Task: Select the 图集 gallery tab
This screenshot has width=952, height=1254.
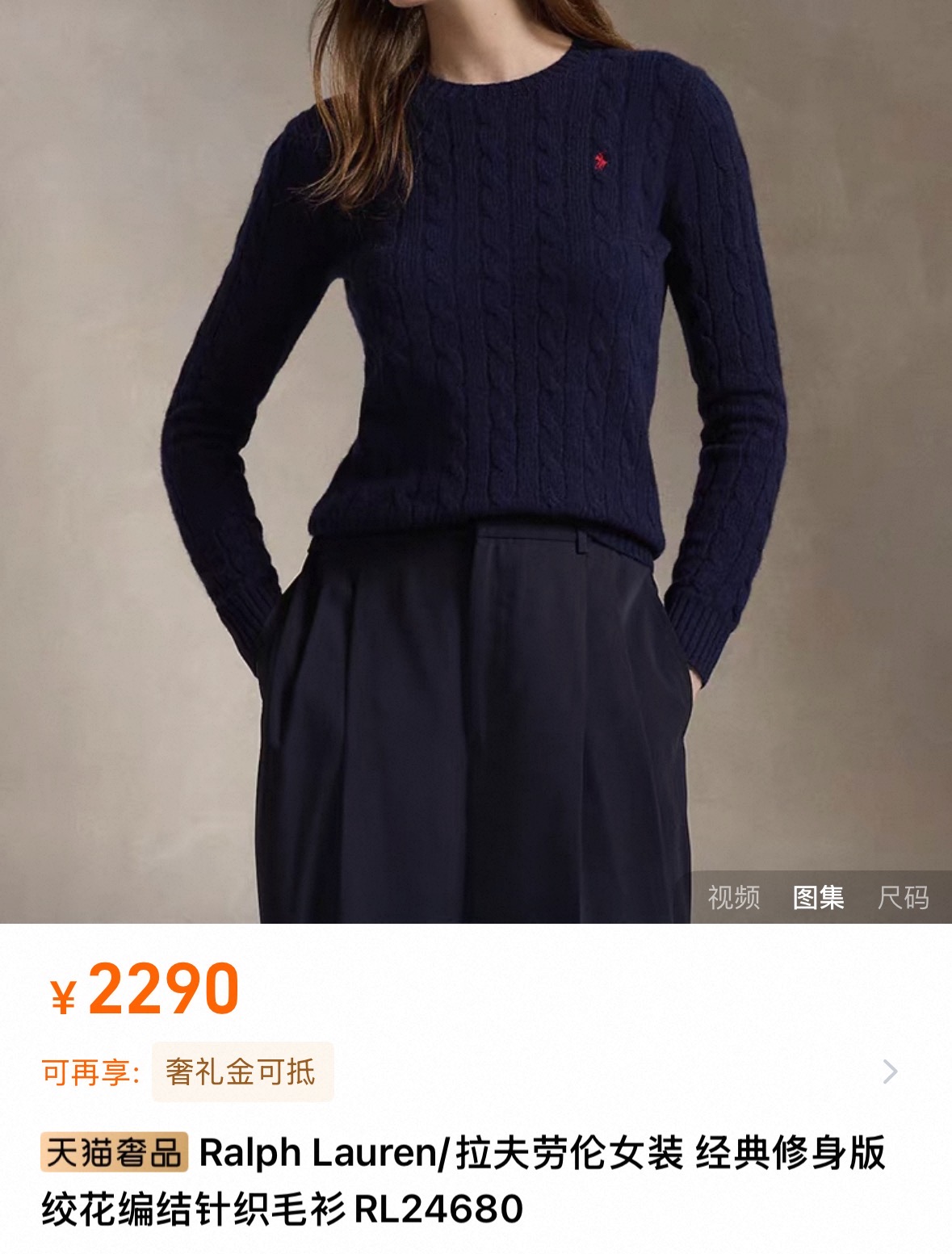Action: coord(818,897)
